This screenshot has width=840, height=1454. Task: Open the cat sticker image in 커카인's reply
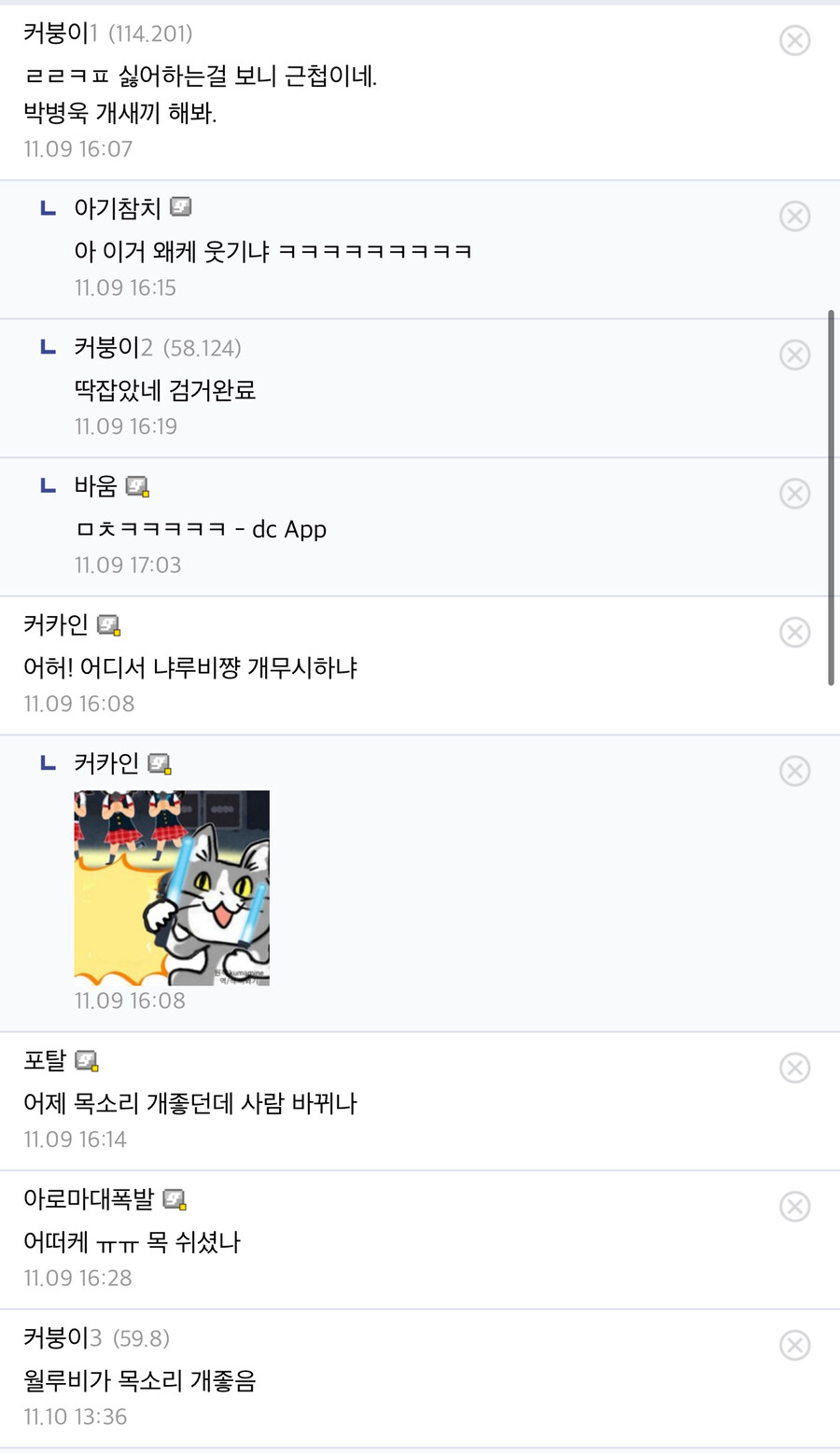tap(172, 888)
